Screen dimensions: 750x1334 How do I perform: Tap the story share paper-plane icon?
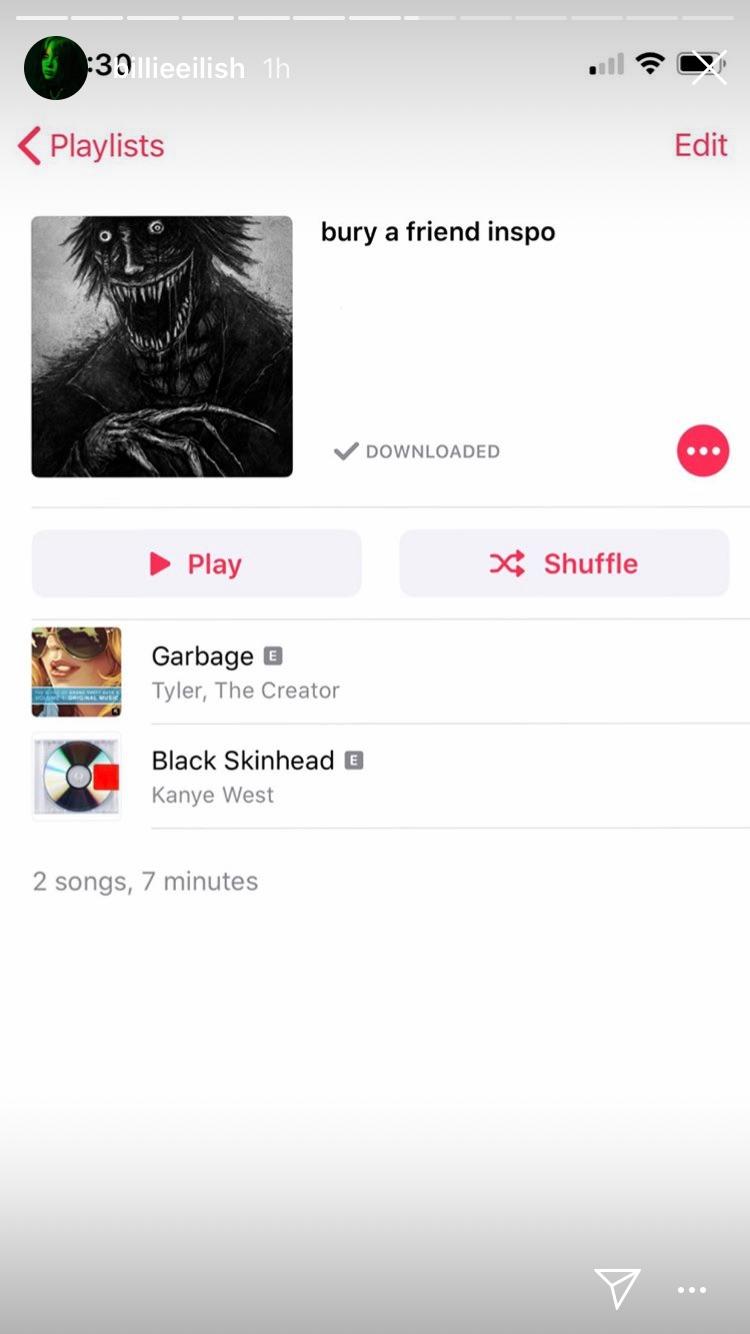pyautogui.click(x=617, y=1289)
